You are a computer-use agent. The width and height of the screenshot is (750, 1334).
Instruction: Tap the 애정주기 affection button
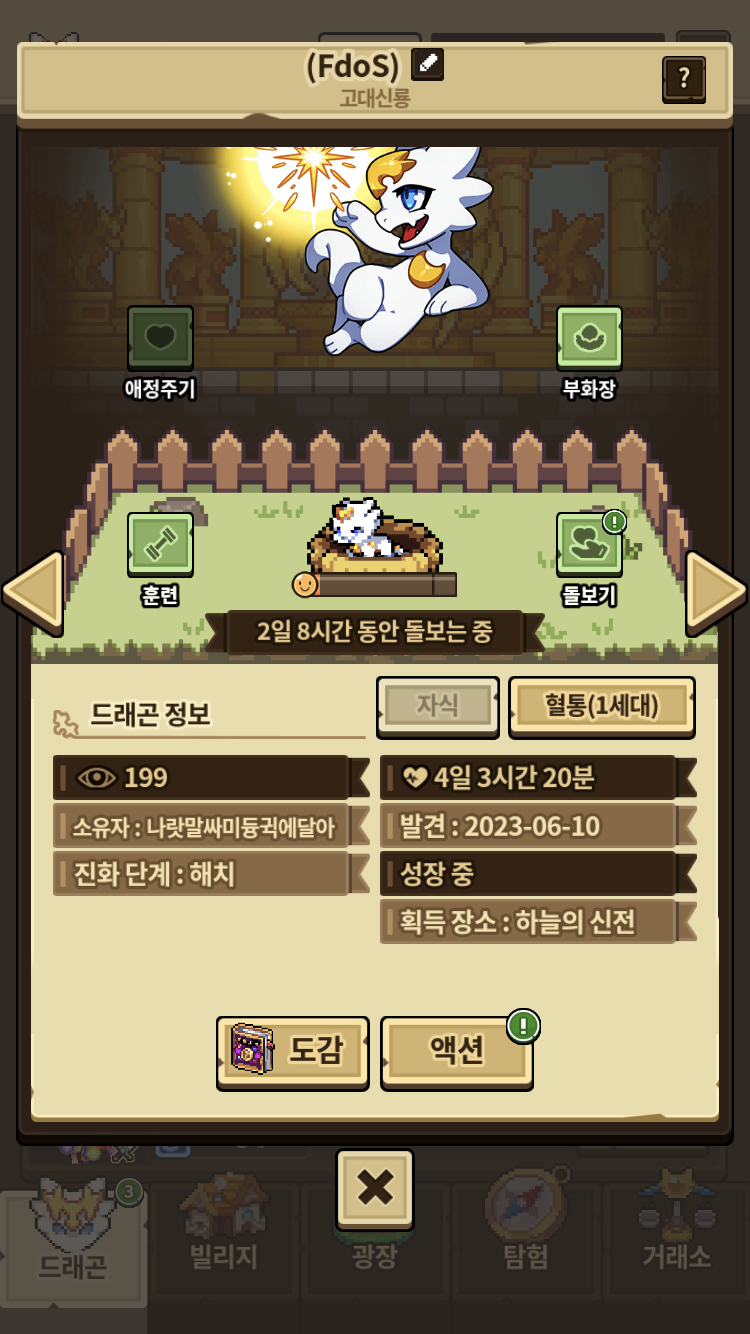pos(160,338)
